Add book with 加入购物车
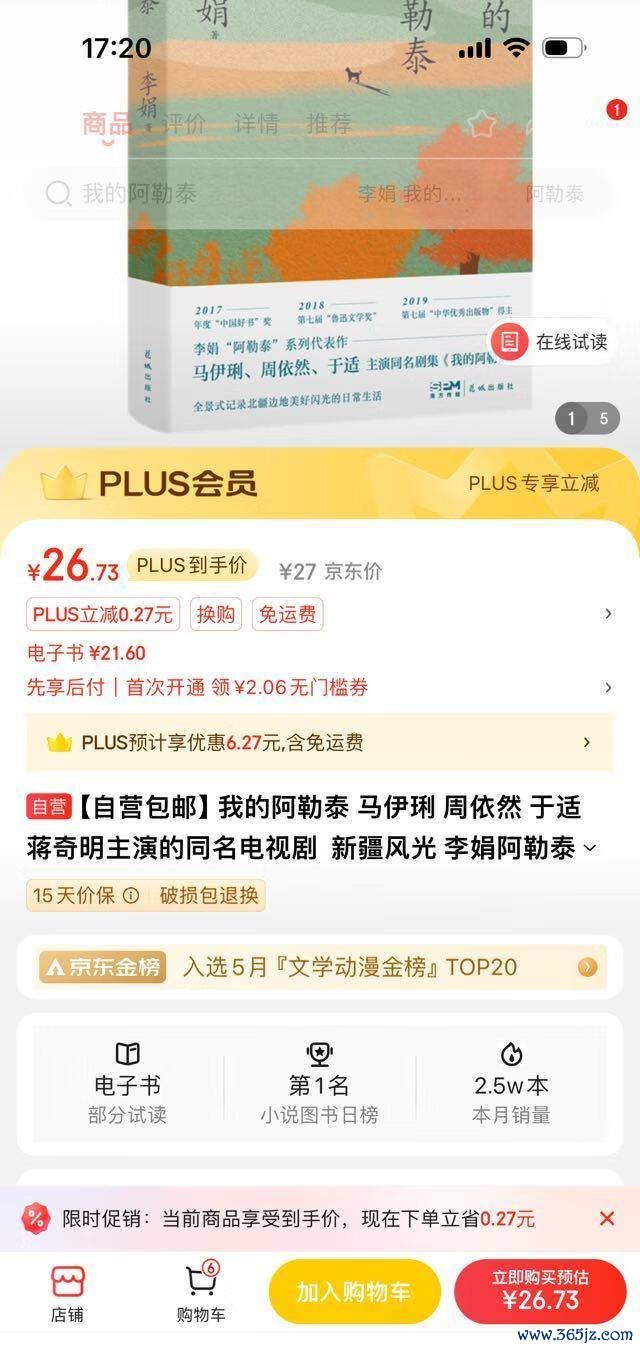640x1350 pixels. click(x=354, y=1292)
